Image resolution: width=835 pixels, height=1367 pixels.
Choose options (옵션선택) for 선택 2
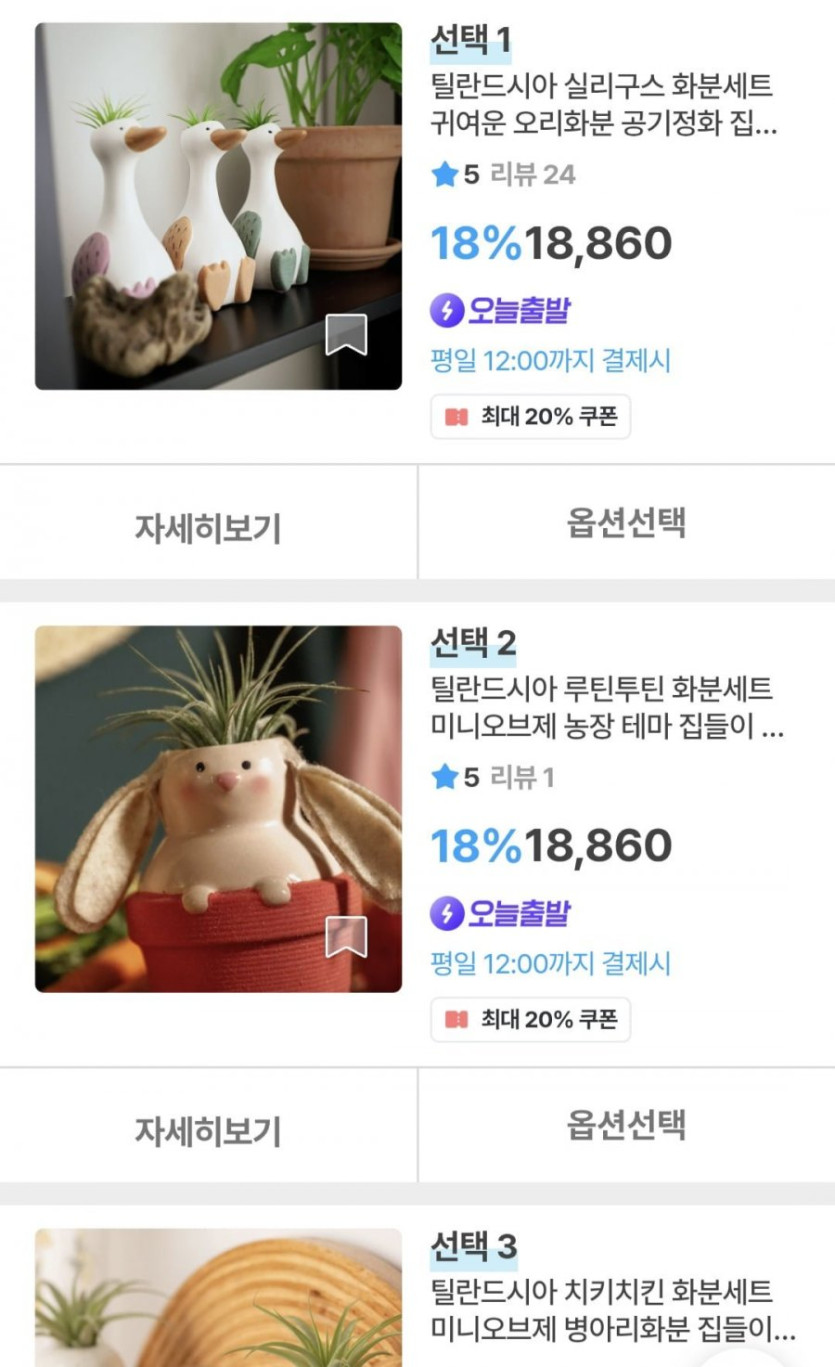[626, 1126]
